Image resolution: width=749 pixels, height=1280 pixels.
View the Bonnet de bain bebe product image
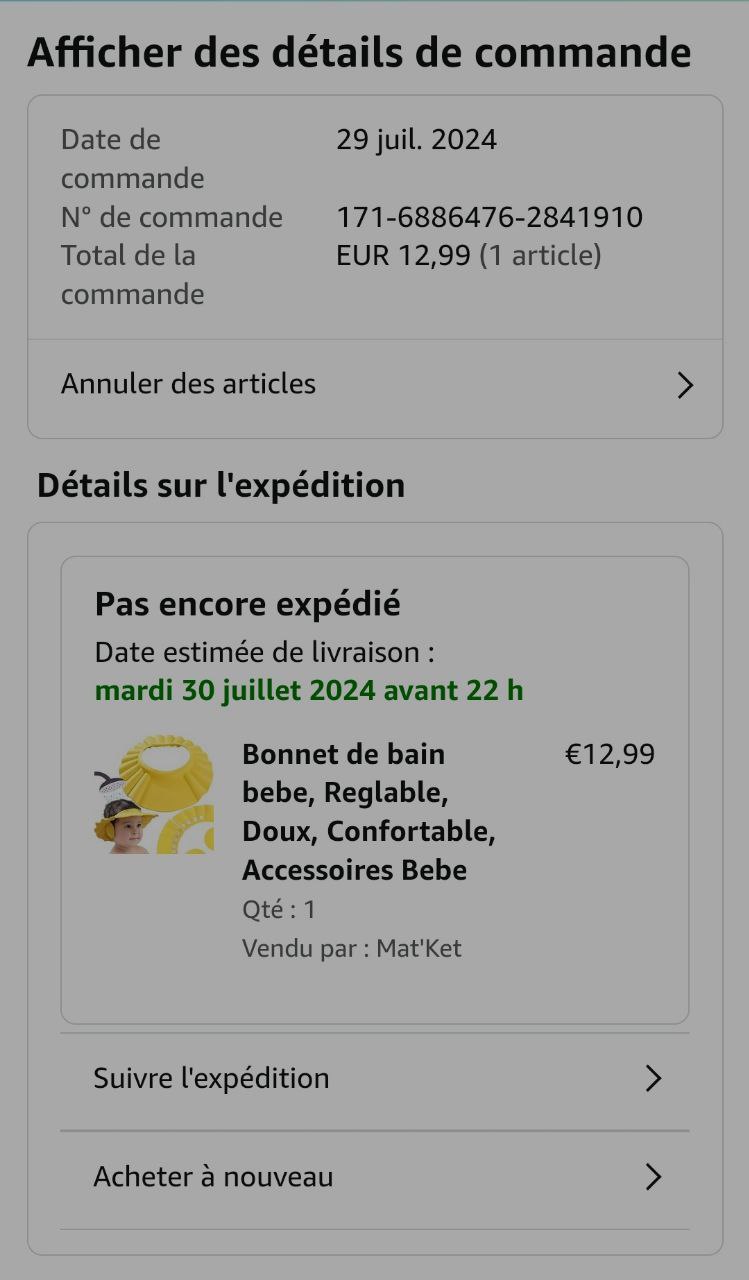154,795
